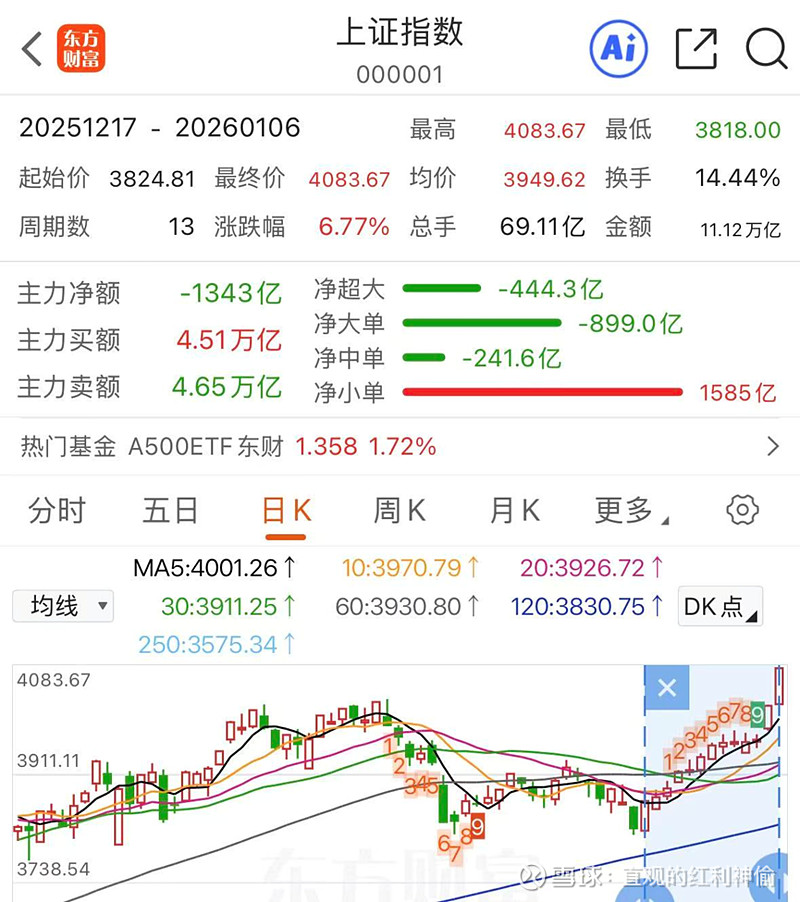The width and height of the screenshot is (800, 902).
Task: Open the DK点 dropdown
Action: (x=720, y=606)
